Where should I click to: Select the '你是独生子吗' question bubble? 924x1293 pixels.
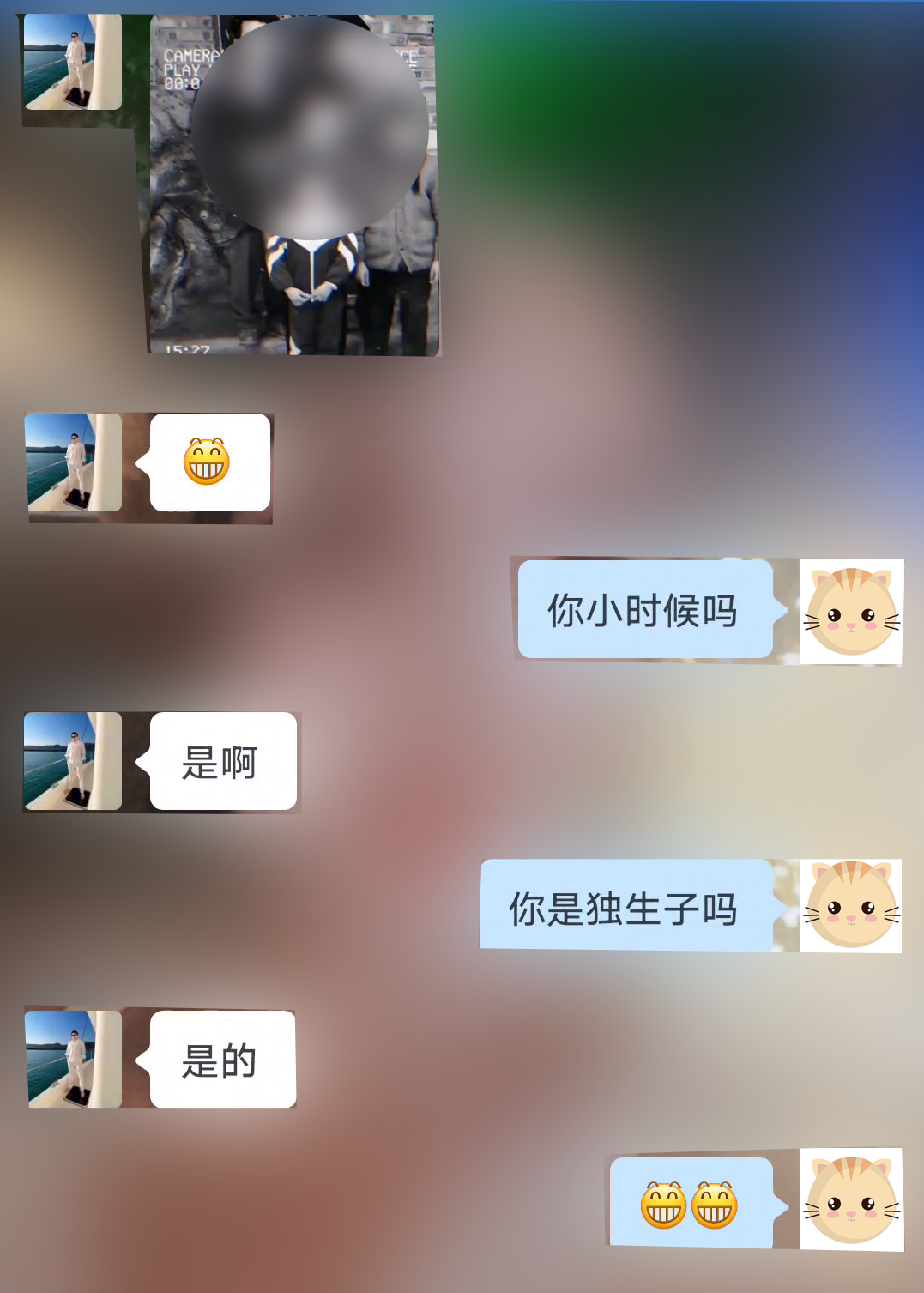622,903
